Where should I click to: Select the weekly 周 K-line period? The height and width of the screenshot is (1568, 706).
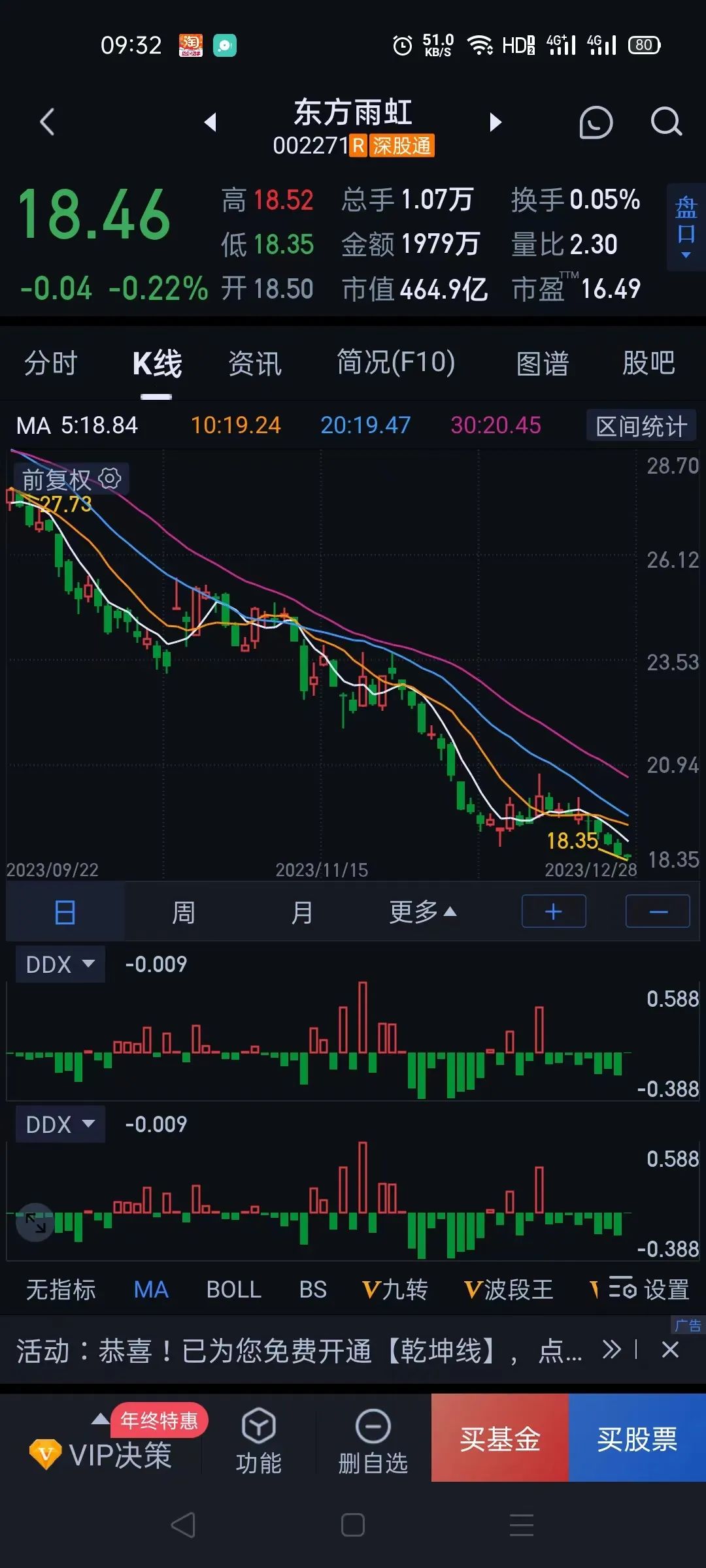point(183,912)
